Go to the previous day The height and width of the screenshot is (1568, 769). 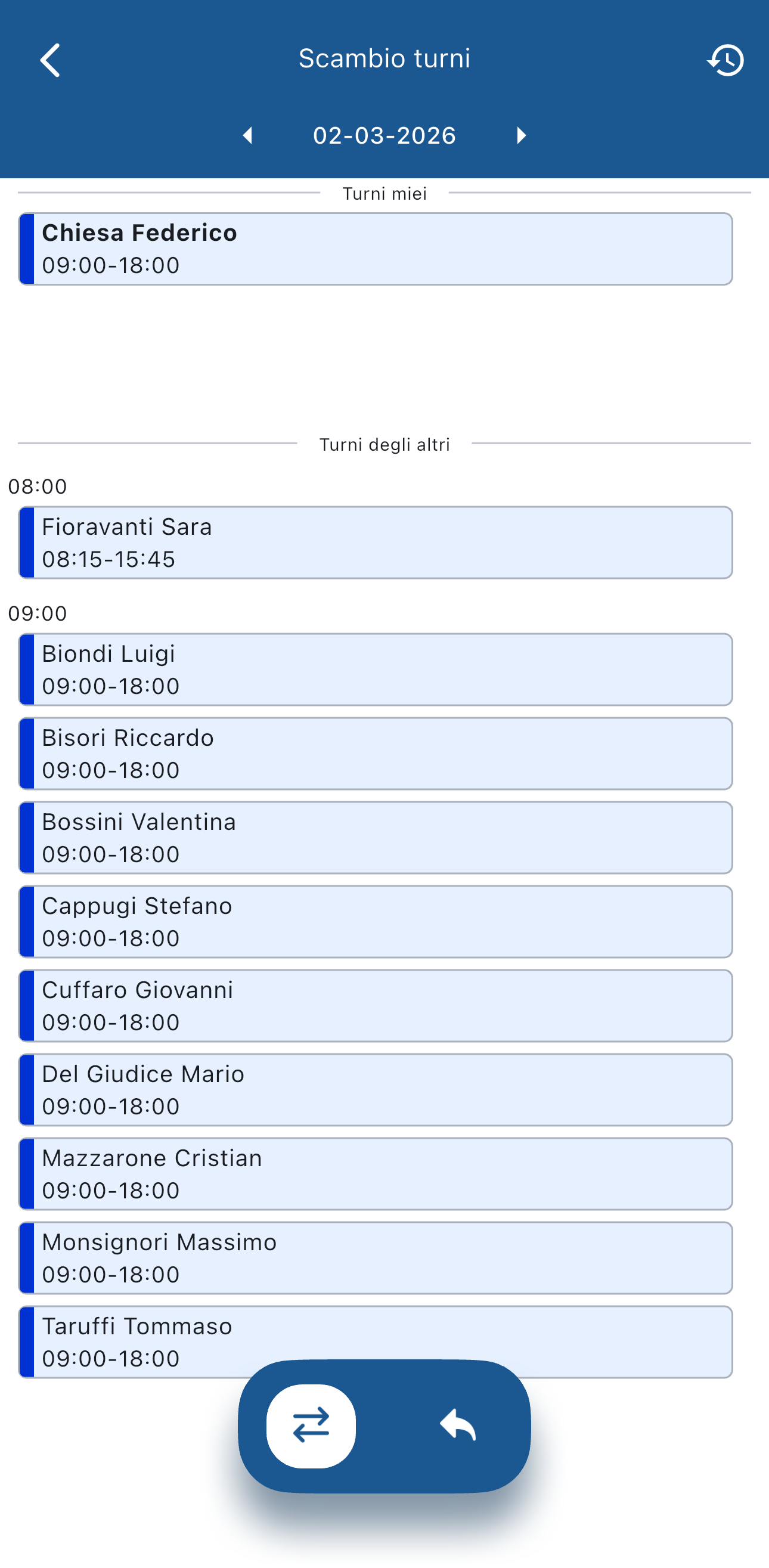pos(247,135)
